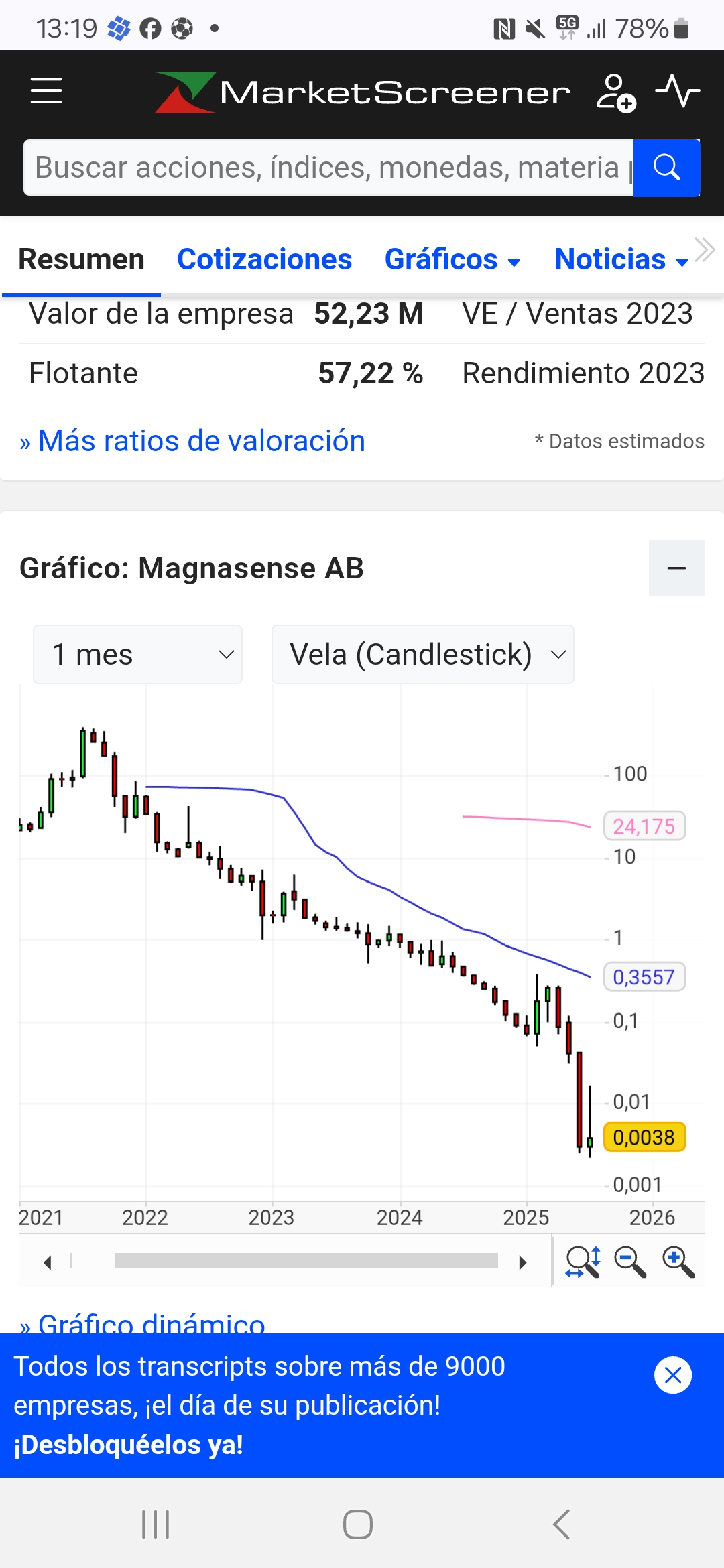Collapse the Gráfico Magnasense AB section
The width and height of the screenshot is (724, 1568).
click(677, 568)
